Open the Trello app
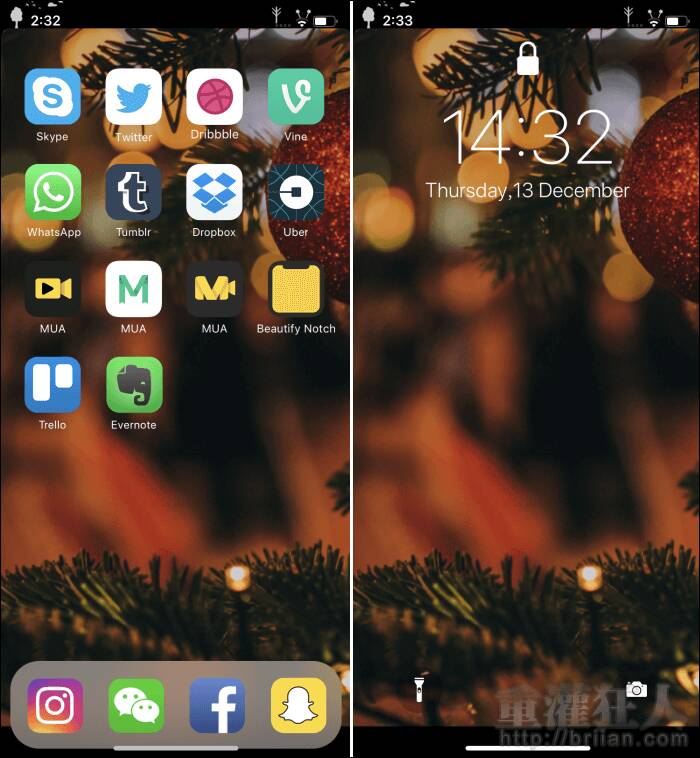Screen dimensions: 700x758 [53, 385]
